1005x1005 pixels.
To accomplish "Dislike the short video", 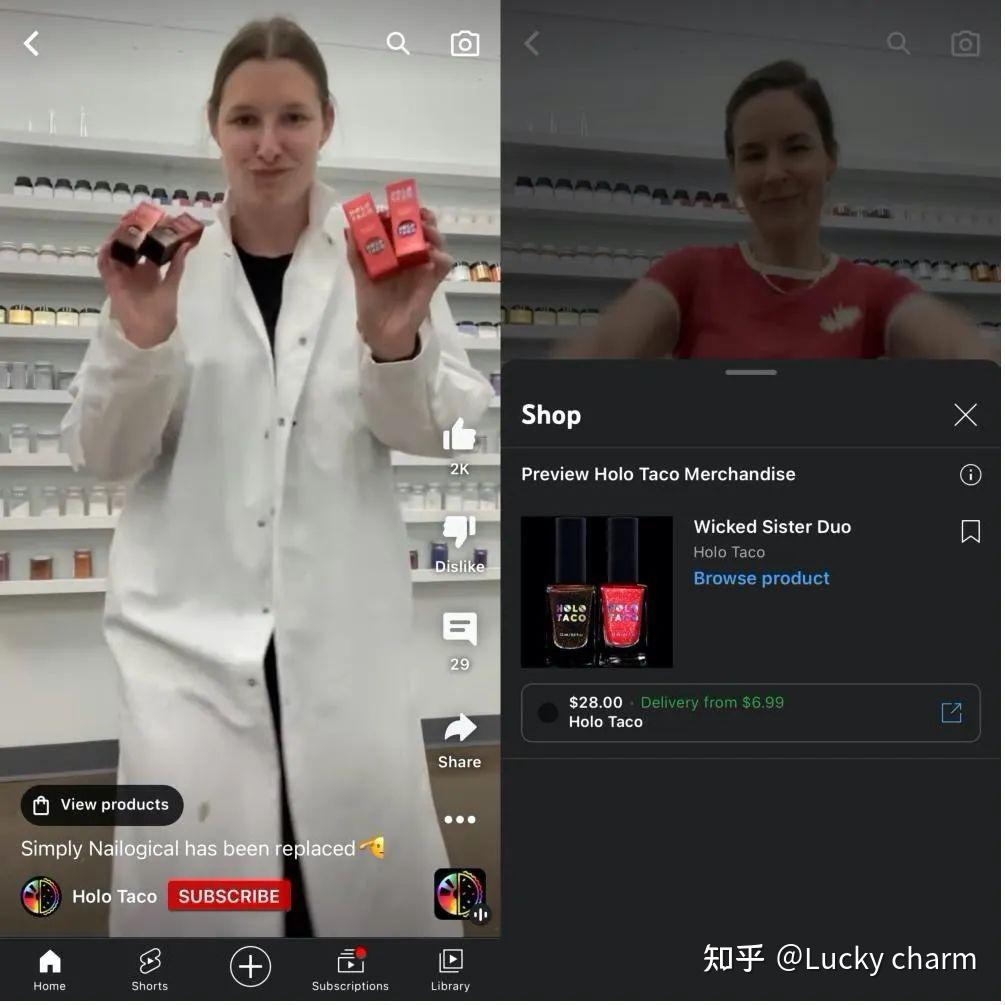I will click(x=459, y=532).
